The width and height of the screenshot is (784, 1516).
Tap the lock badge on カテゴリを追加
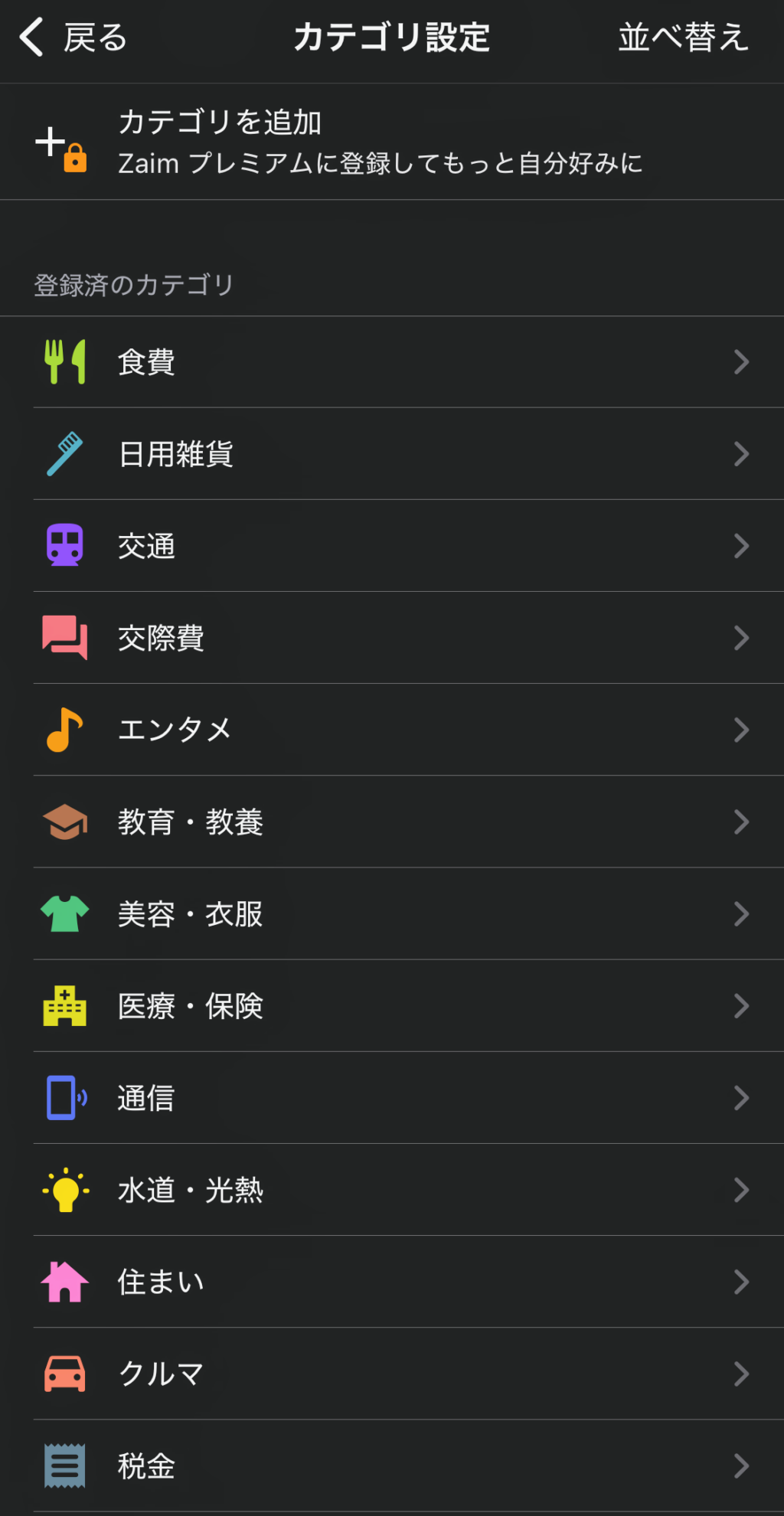74,158
